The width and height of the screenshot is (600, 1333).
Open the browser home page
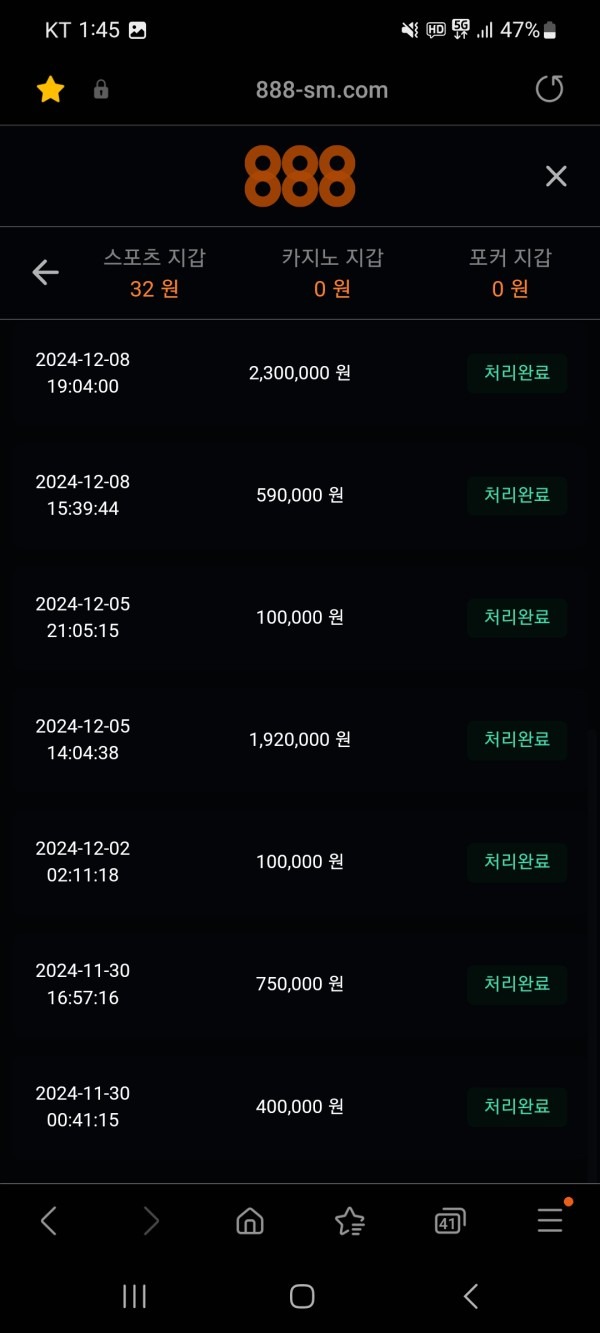point(249,1220)
